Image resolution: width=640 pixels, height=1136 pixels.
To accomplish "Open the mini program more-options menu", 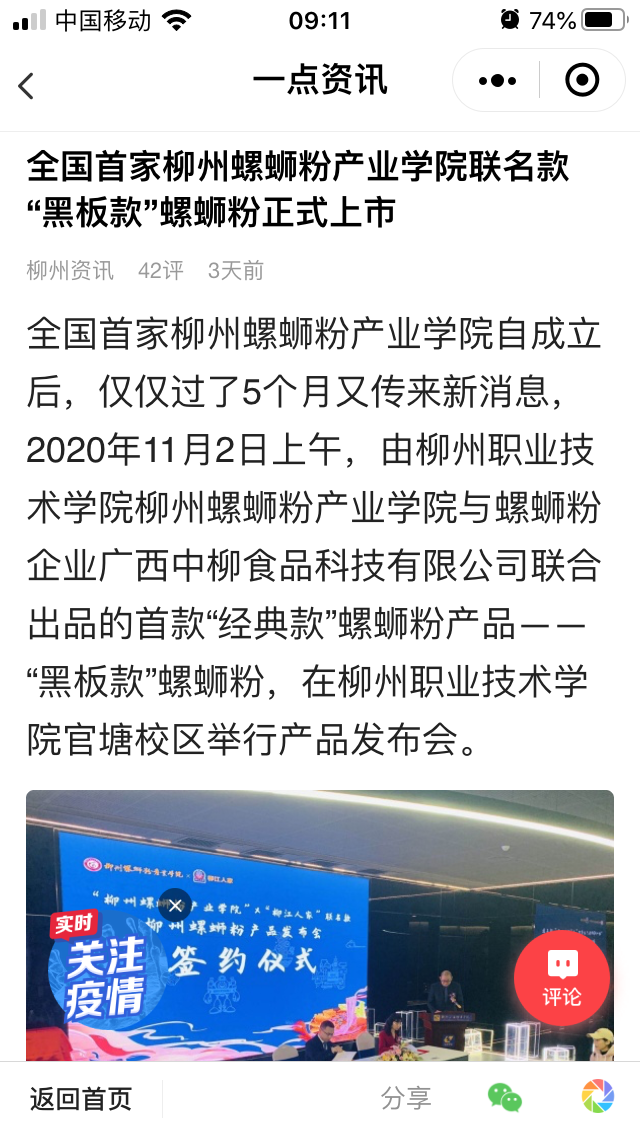I will tap(497, 81).
